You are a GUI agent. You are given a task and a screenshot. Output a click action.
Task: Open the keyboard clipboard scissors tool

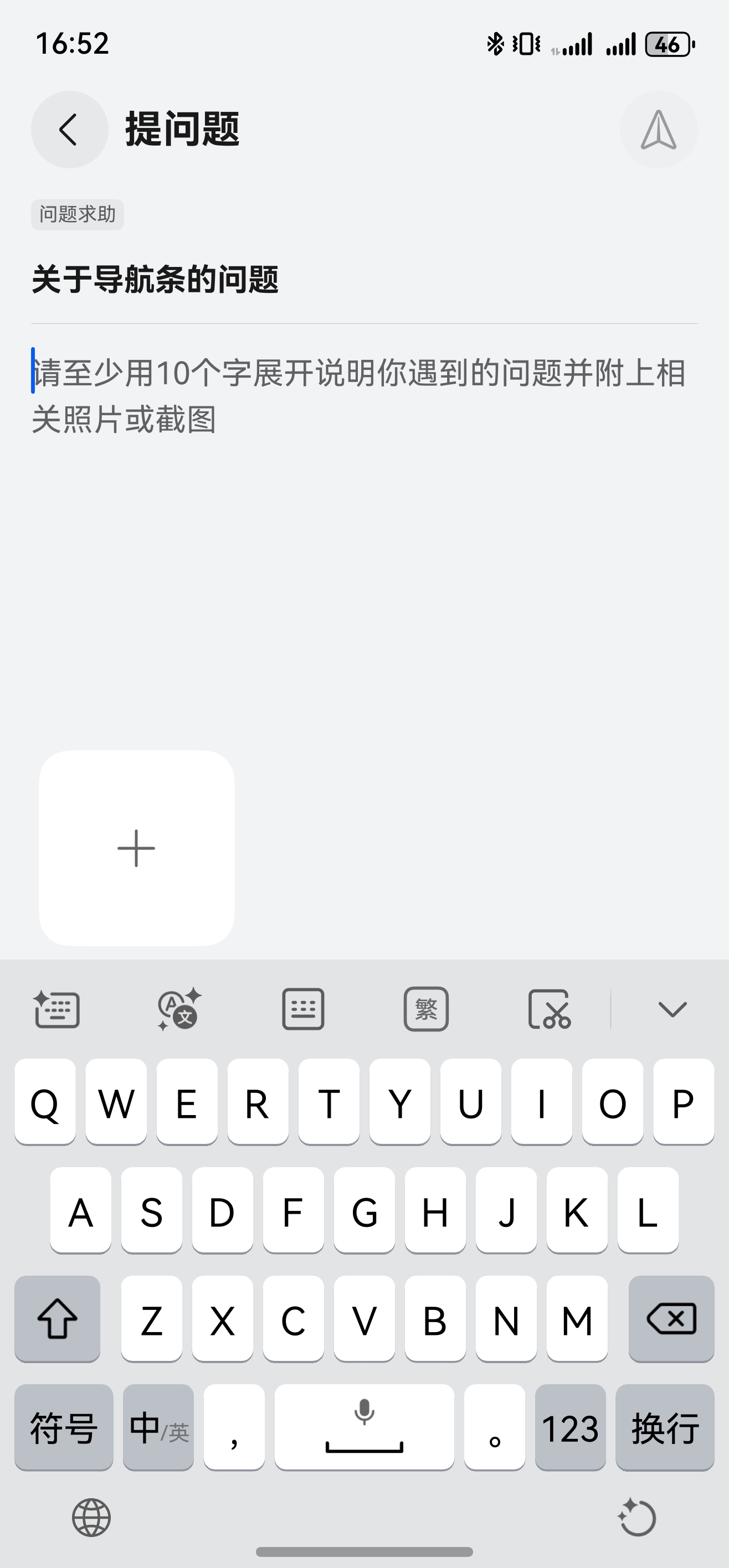(x=549, y=1009)
